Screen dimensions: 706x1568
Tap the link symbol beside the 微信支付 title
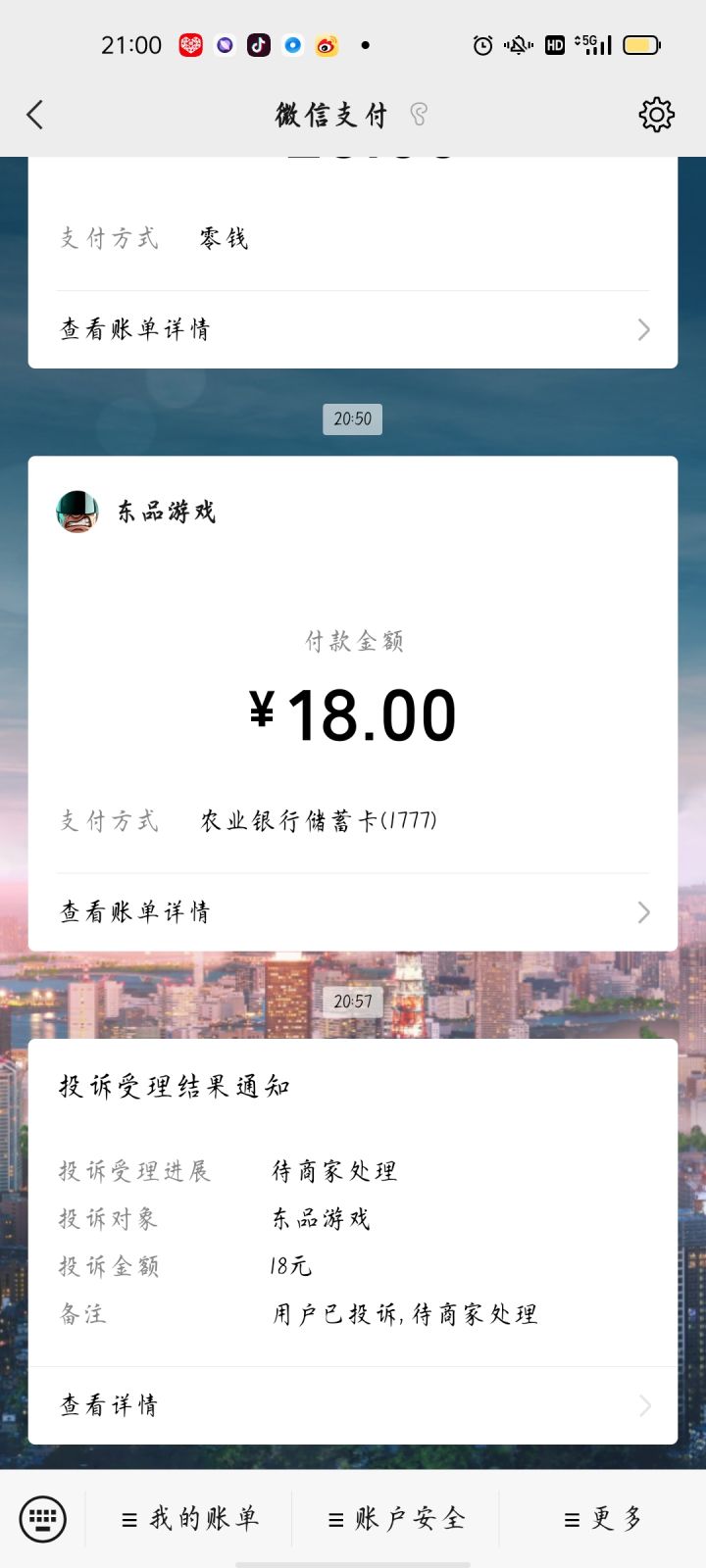coord(420,116)
